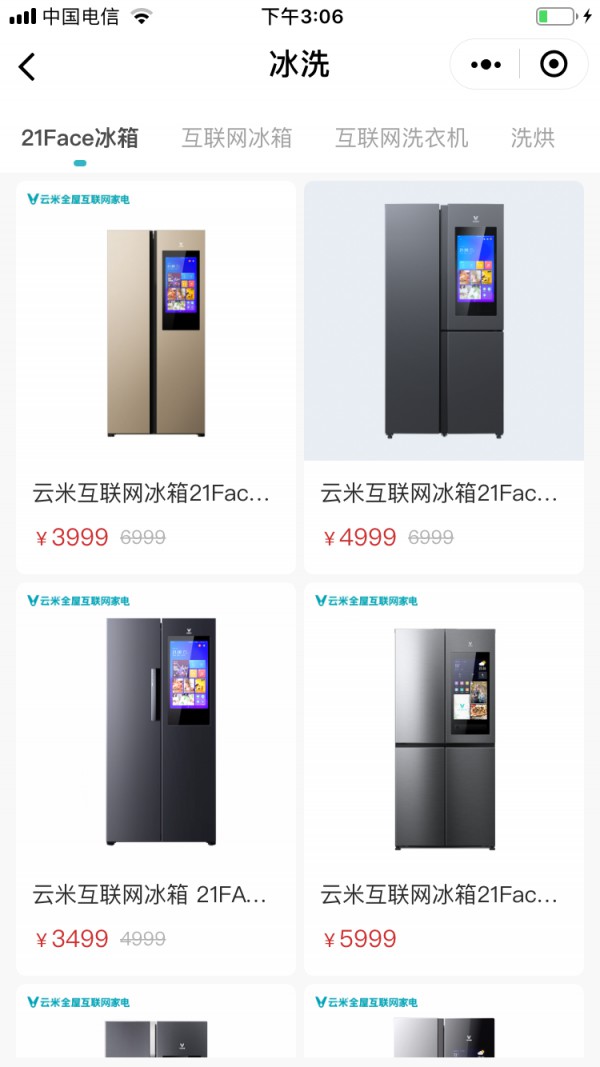Close the mini program with the circle button
Image resolution: width=600 pixels, height=1067 pixels.
553,65
